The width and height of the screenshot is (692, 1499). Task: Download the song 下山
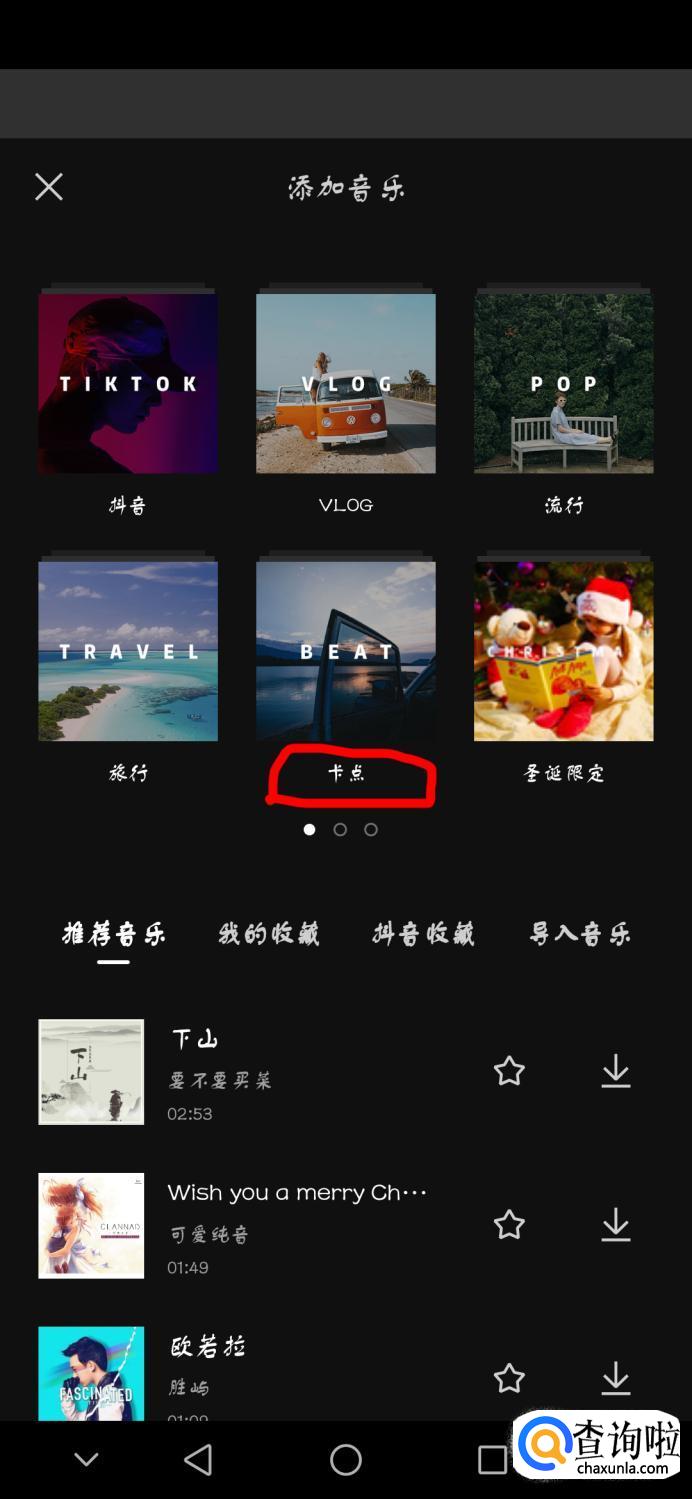tap(616, 1072)
